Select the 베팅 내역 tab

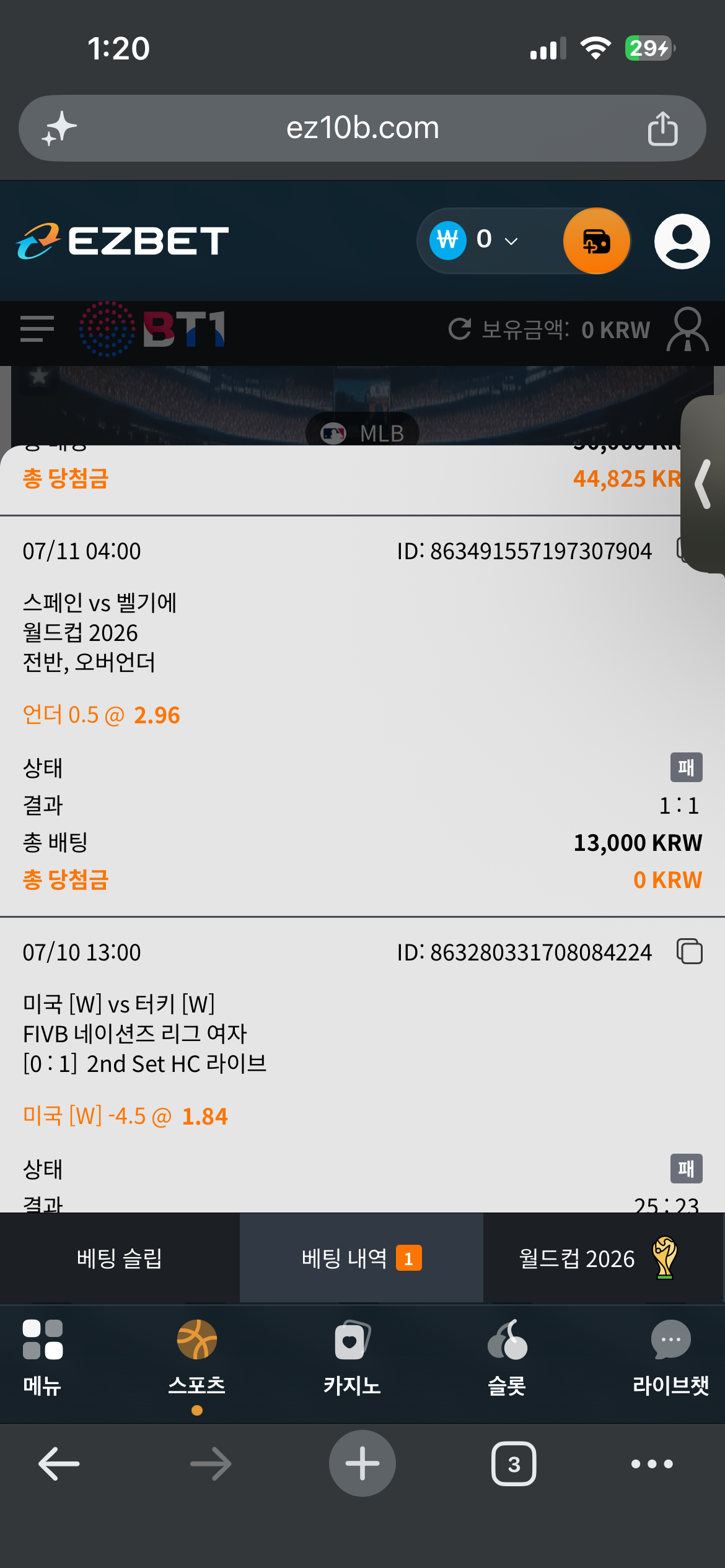click(361, 1258)
